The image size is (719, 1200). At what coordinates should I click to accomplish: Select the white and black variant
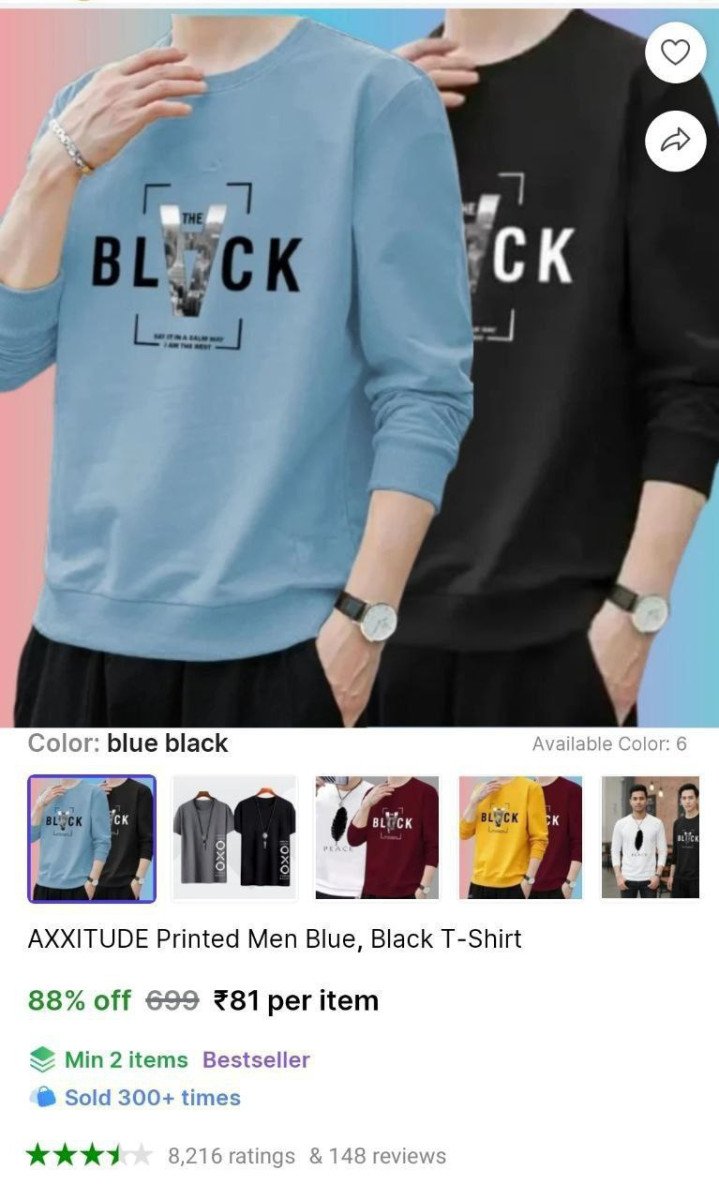click(651, 838)
